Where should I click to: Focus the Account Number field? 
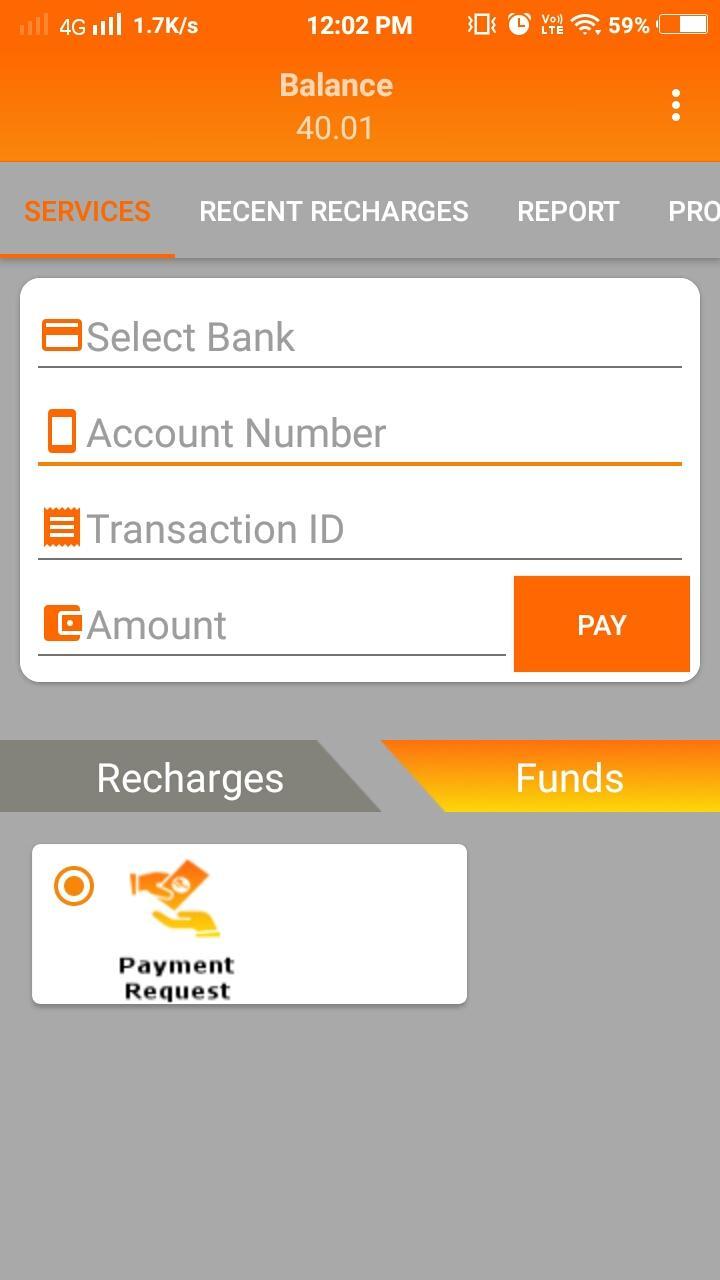[360, 433]
